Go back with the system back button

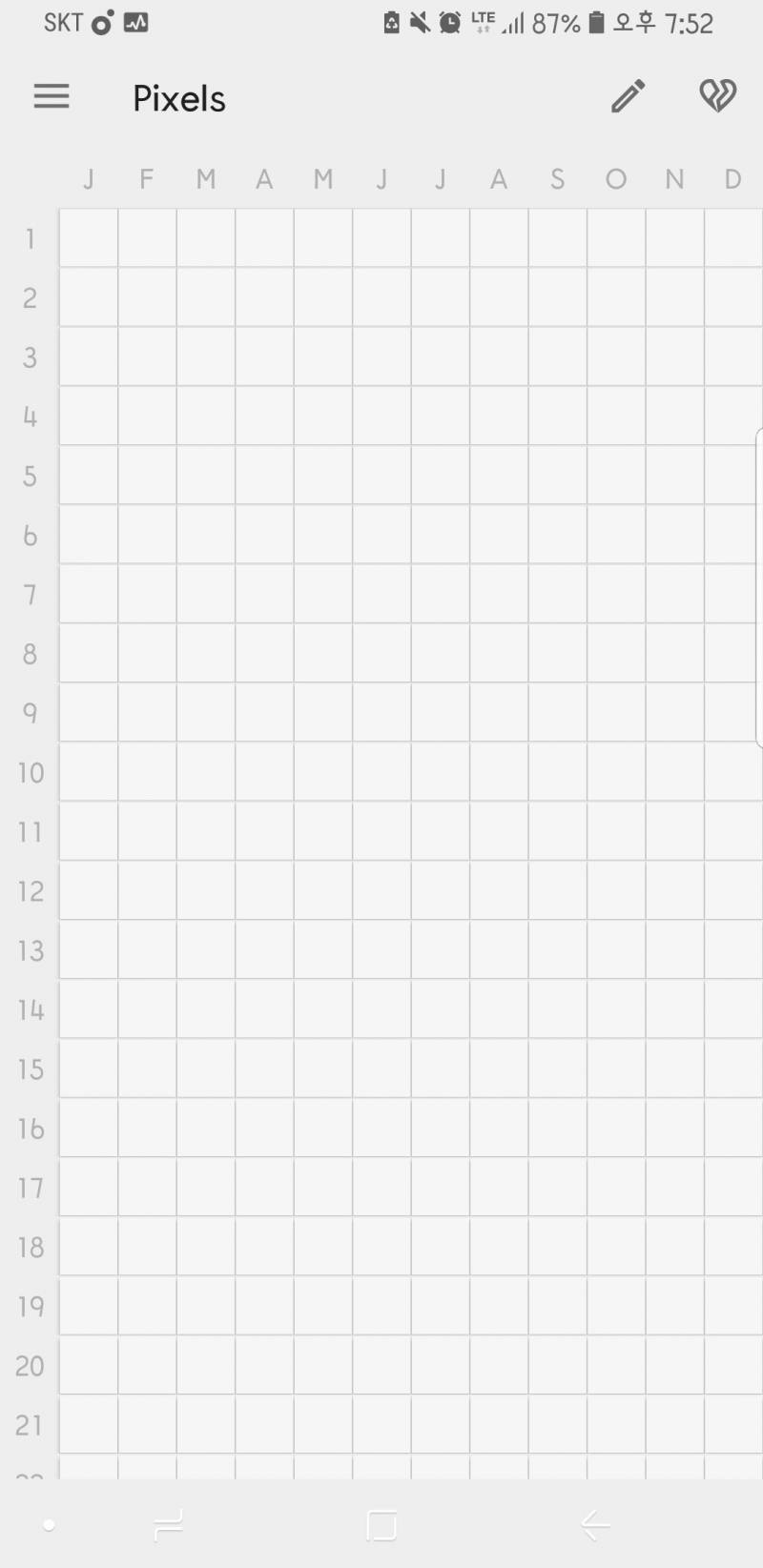tap(595, 1525)
